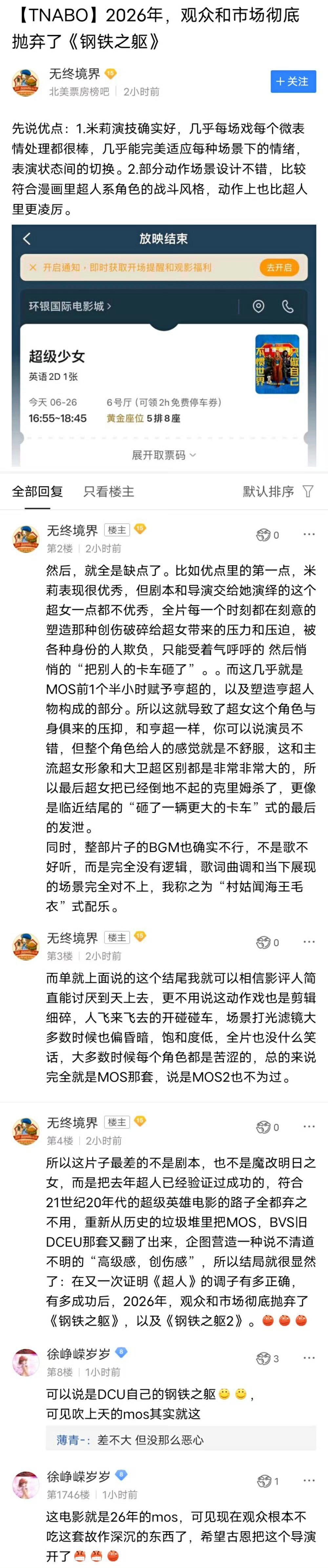Open 无终境界's avatar in the post header
The width and height of the screenshot is (328, 1568).
coord(26,82)
